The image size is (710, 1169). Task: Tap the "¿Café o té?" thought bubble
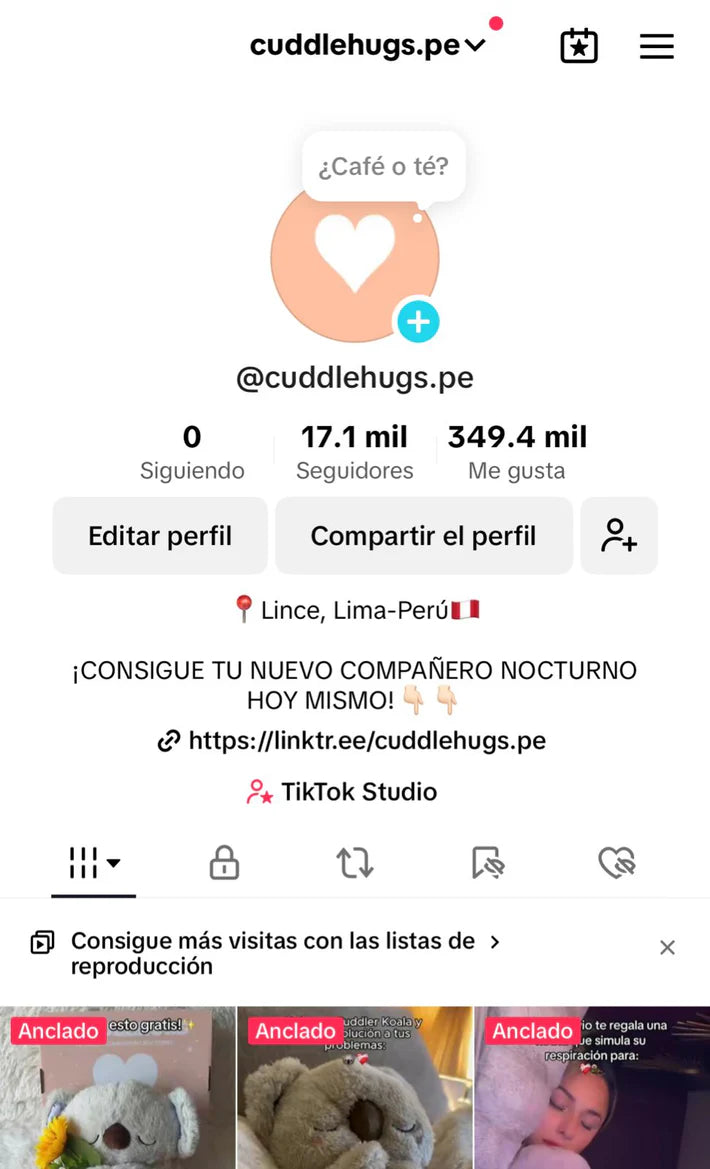(x=383, y=166)
